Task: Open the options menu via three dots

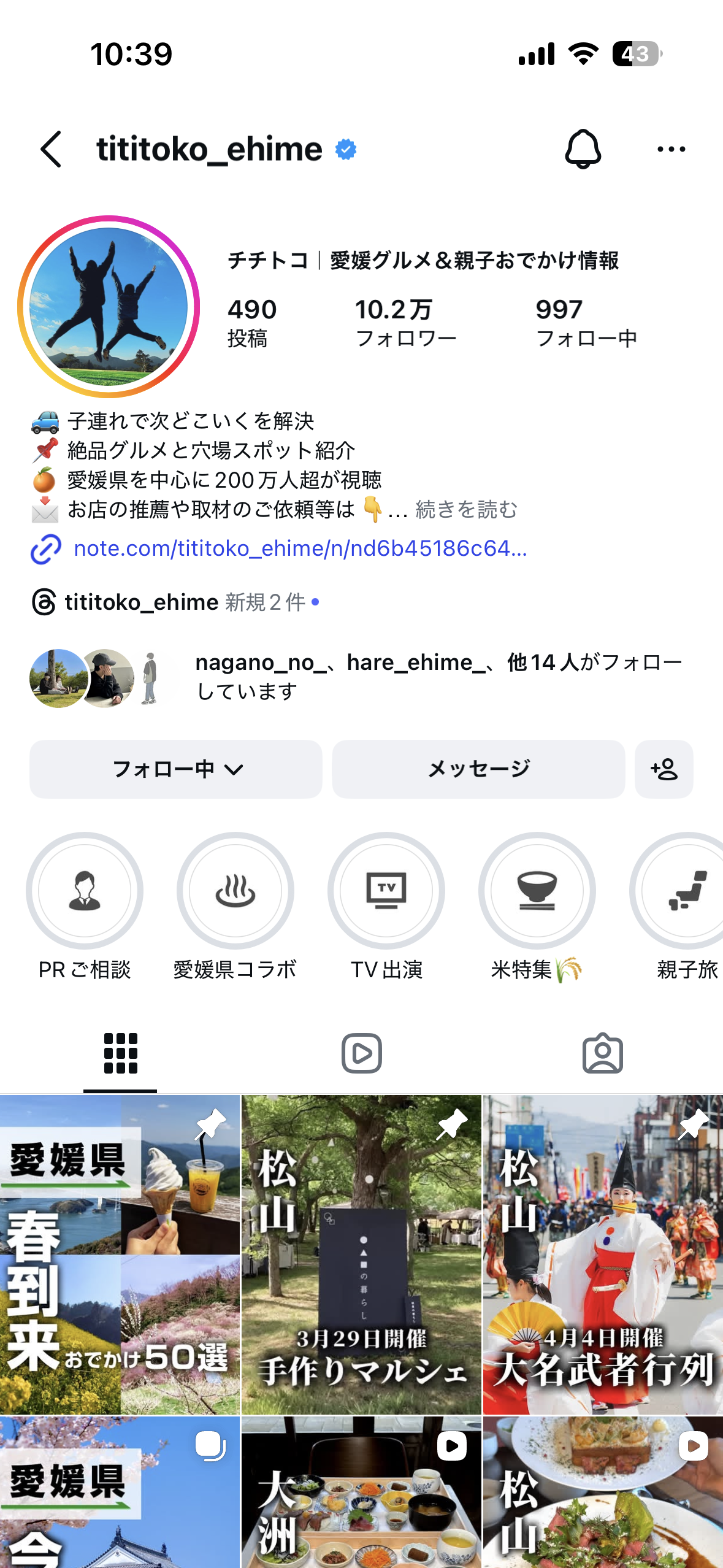Action: 672,149
